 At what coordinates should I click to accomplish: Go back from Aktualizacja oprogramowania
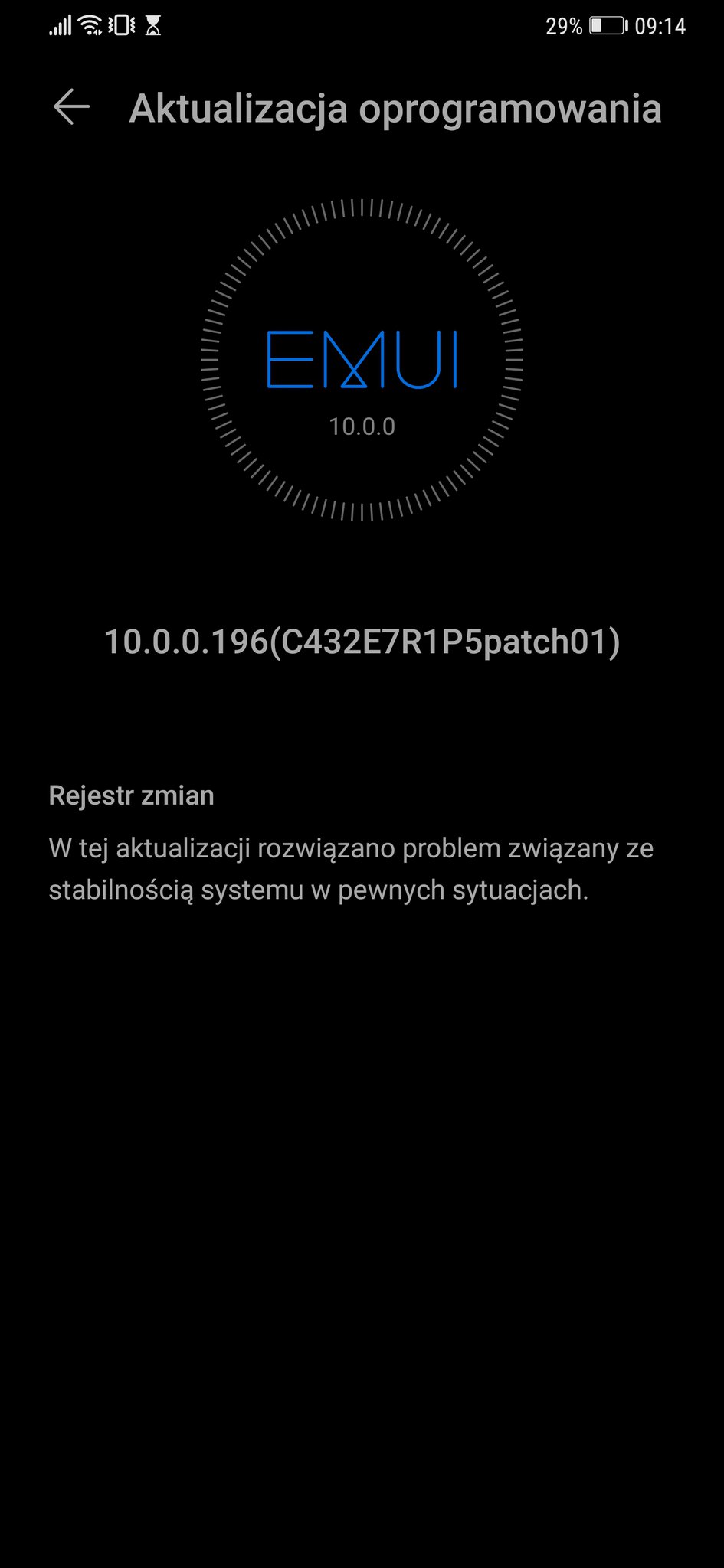pyautogui.click(x=71, y=107)
